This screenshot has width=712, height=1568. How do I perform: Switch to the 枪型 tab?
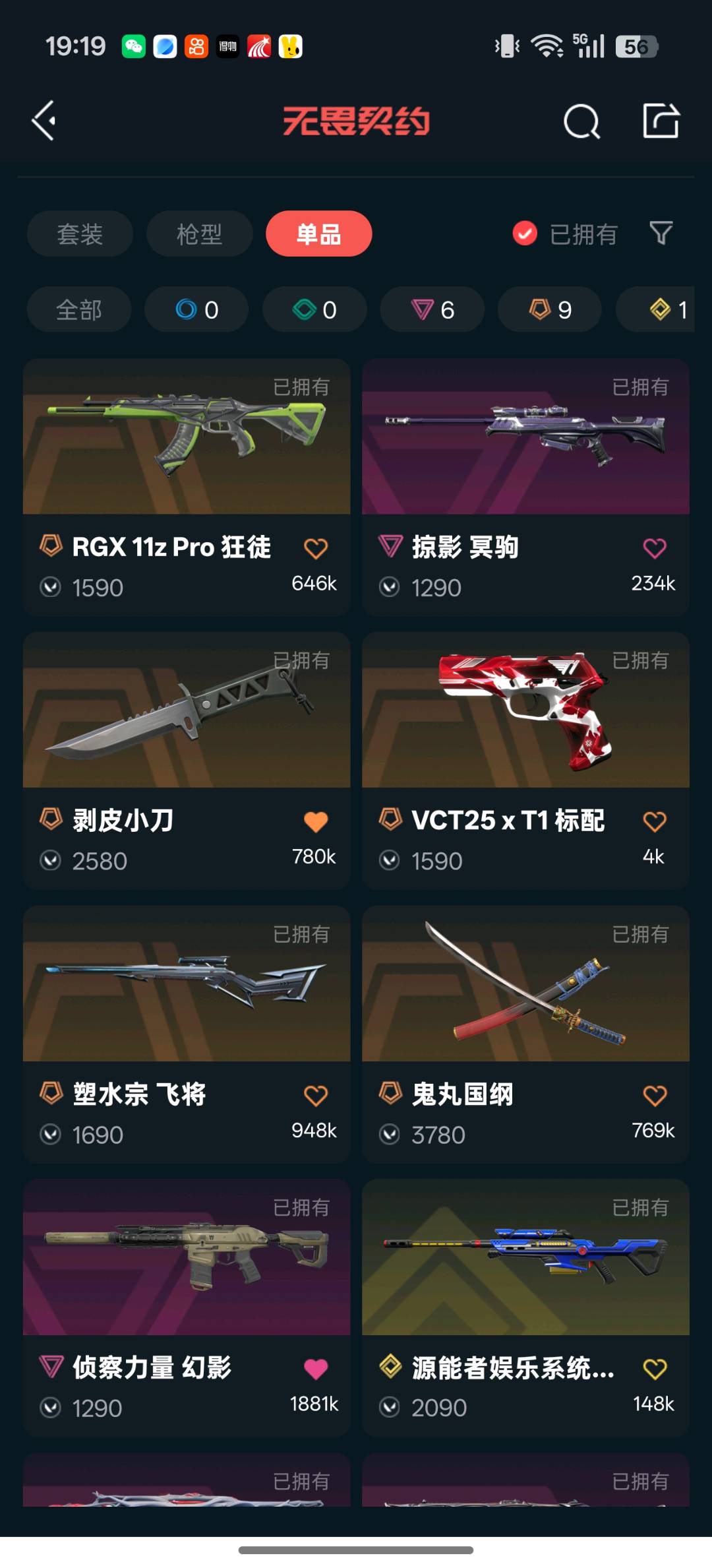(199, 234)
